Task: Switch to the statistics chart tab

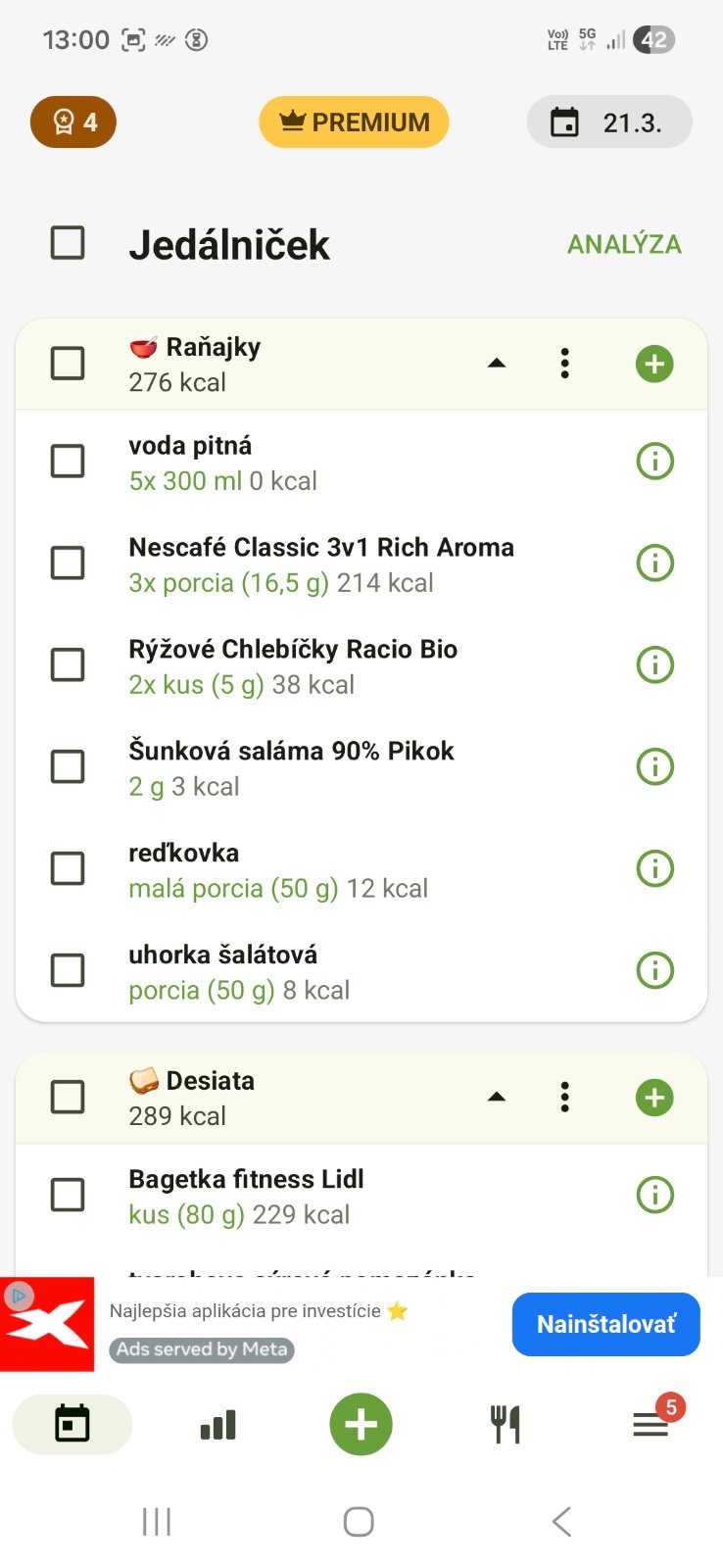Action: (x=217, y=1424)
